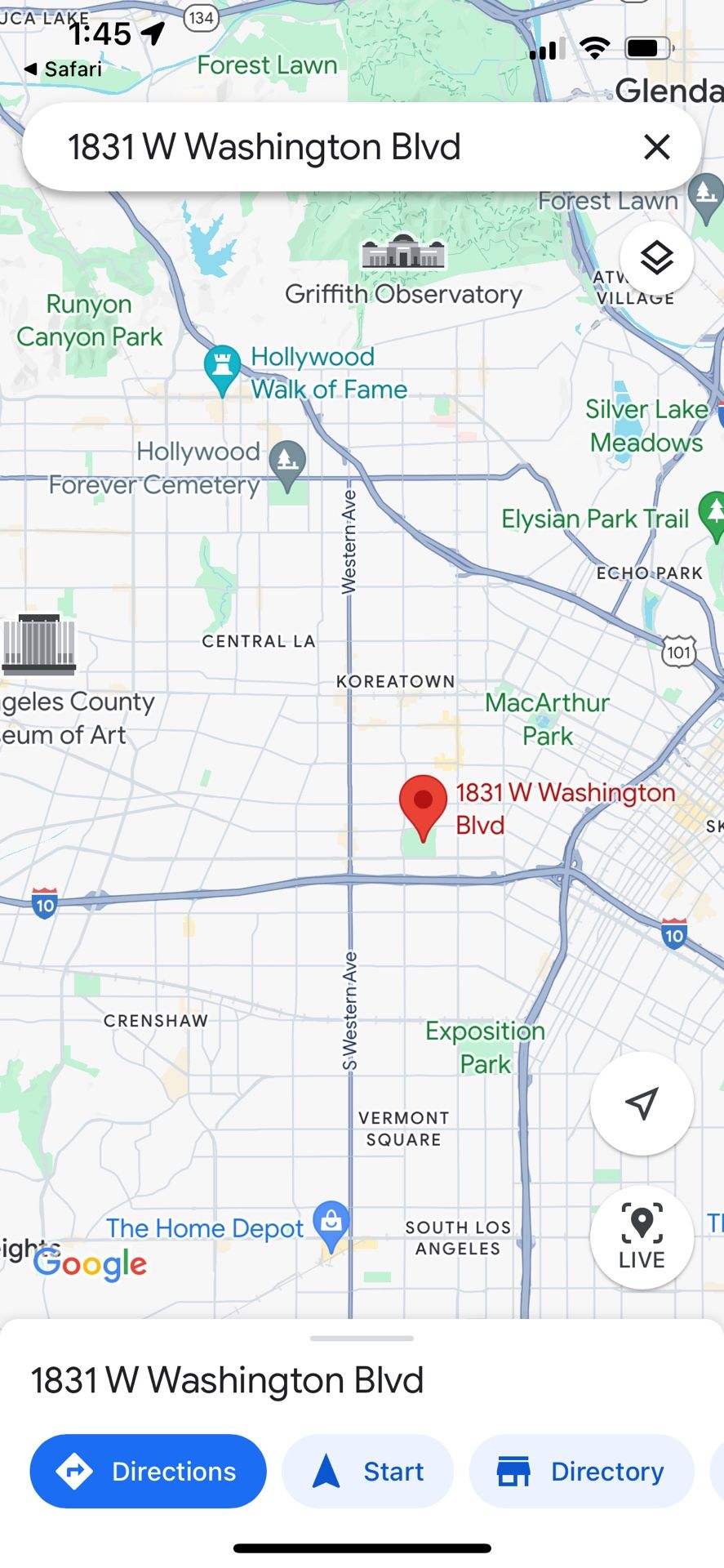The height and width of the screenshot is (1568, 724).
Task: Open the map layers selector
Action: coord(656,259)
